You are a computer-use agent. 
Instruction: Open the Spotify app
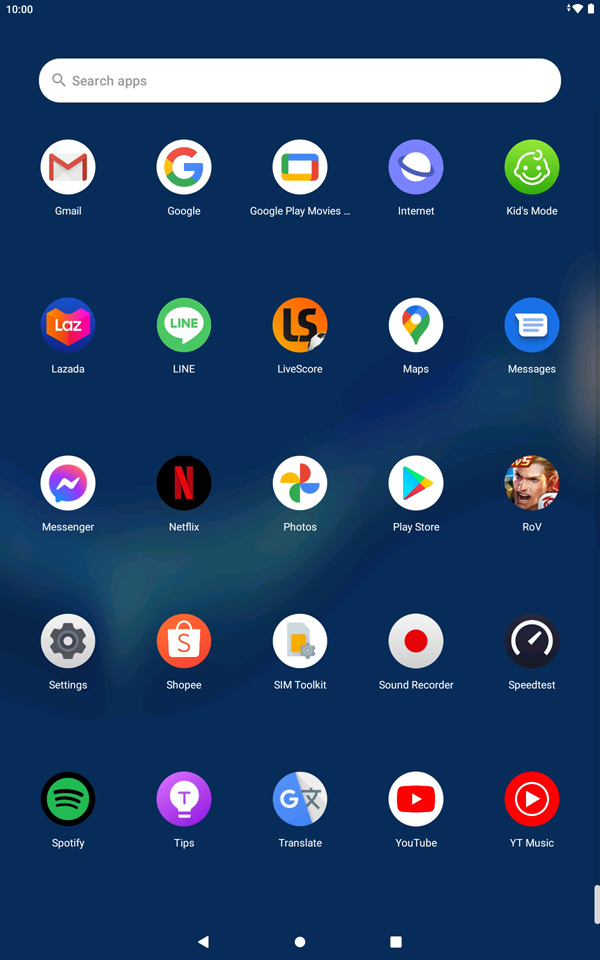pyautogui.click(x=68, y=799)
